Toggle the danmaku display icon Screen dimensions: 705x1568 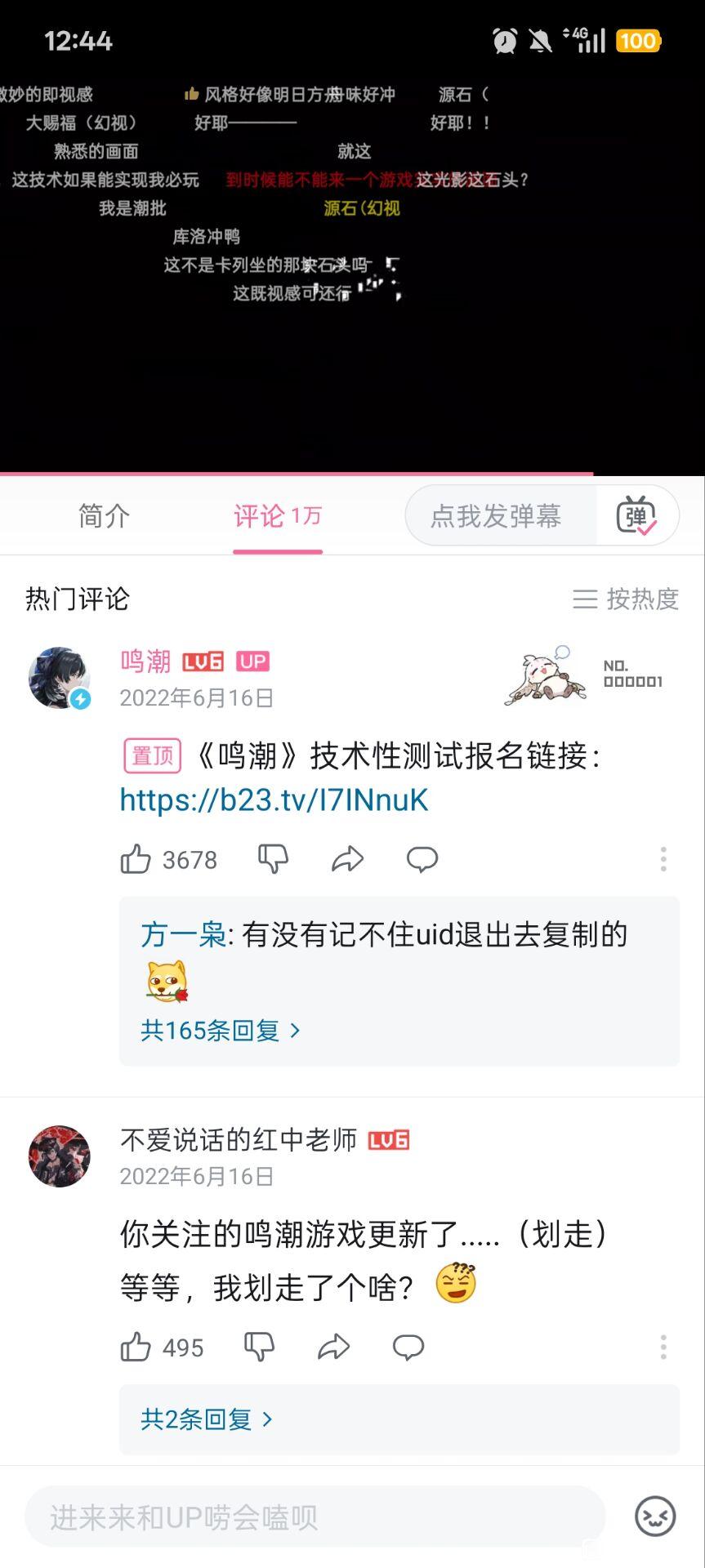tap(636, 516)
